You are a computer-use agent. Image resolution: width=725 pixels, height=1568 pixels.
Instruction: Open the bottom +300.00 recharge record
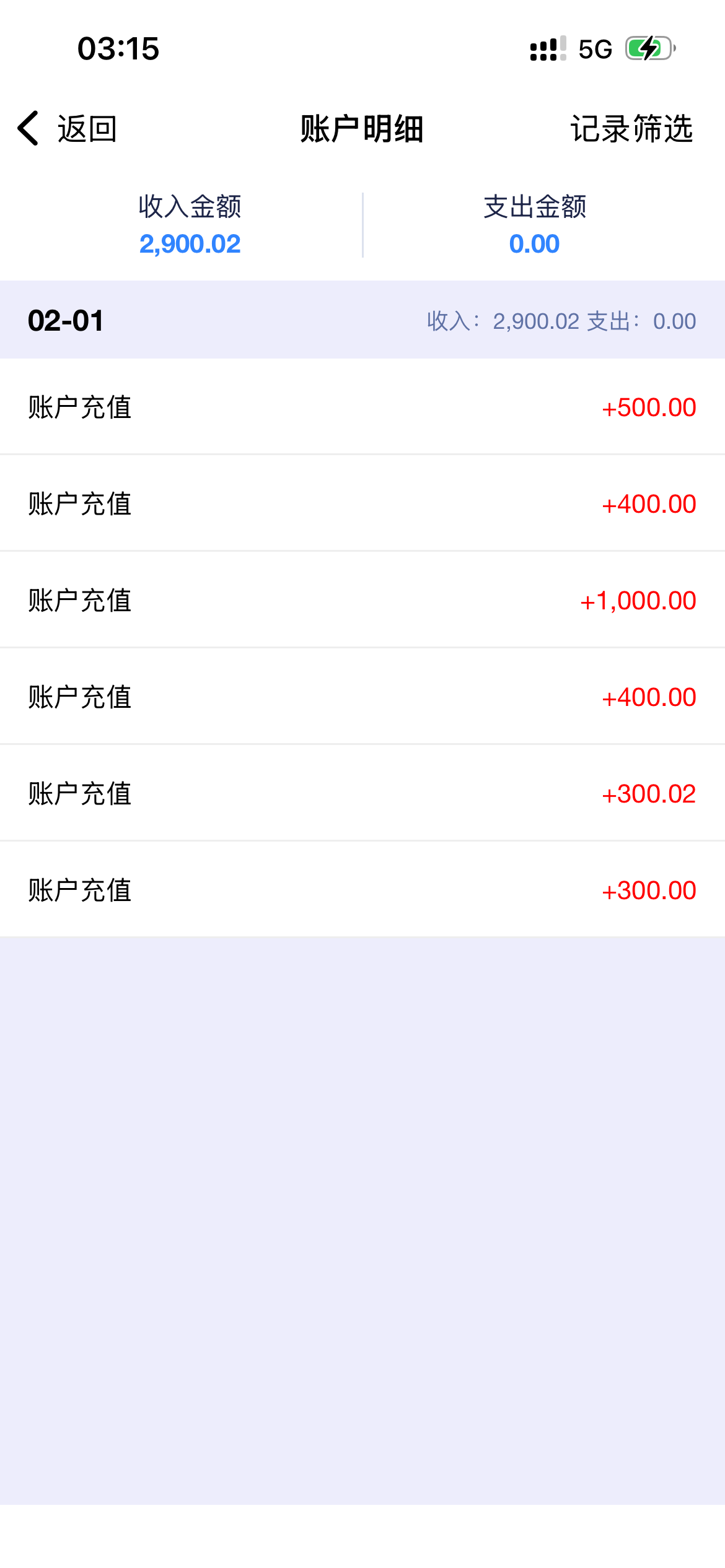(x=362, y=889)
